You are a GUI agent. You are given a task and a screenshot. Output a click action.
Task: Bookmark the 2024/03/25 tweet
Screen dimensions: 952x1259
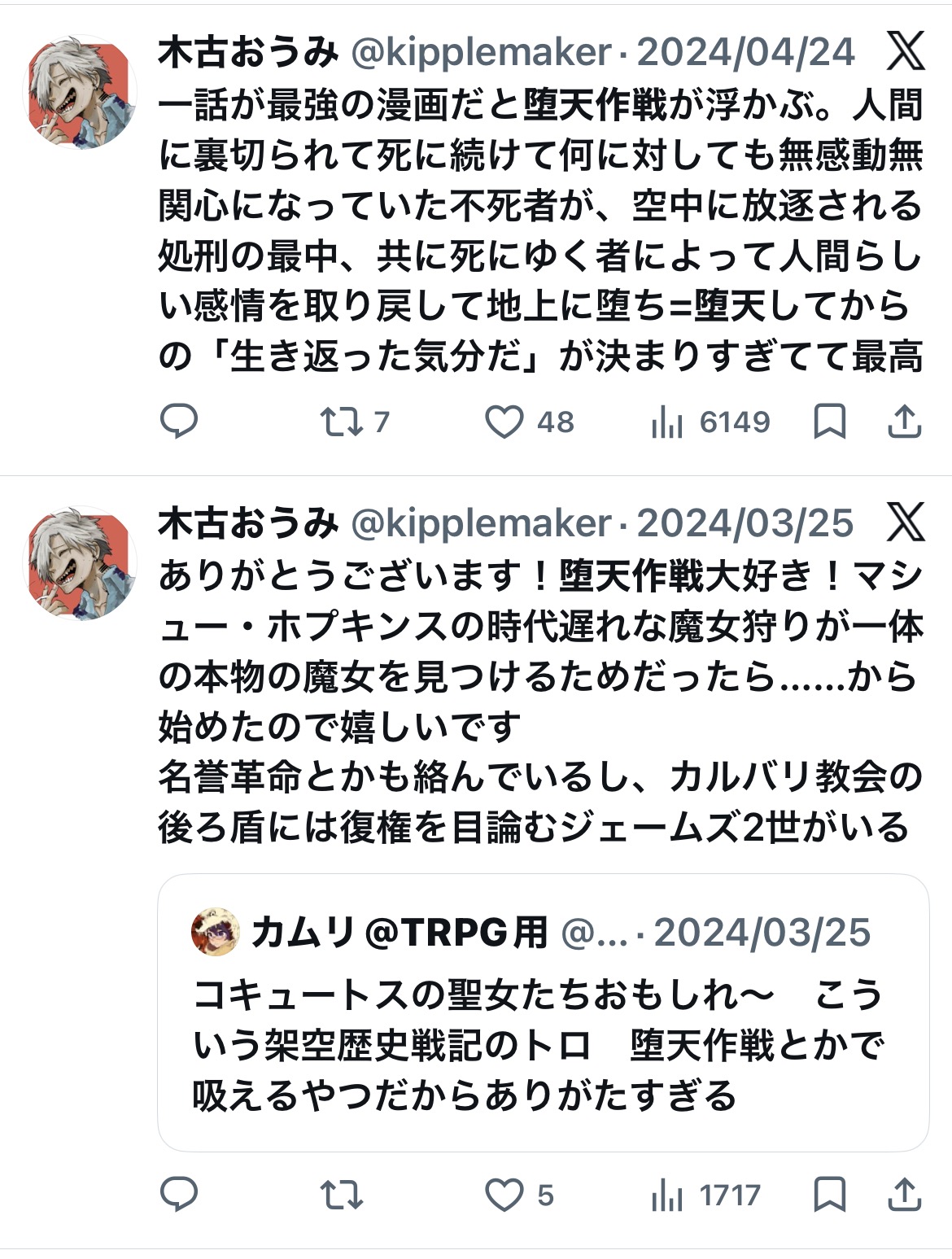[x=829, y=1195]
